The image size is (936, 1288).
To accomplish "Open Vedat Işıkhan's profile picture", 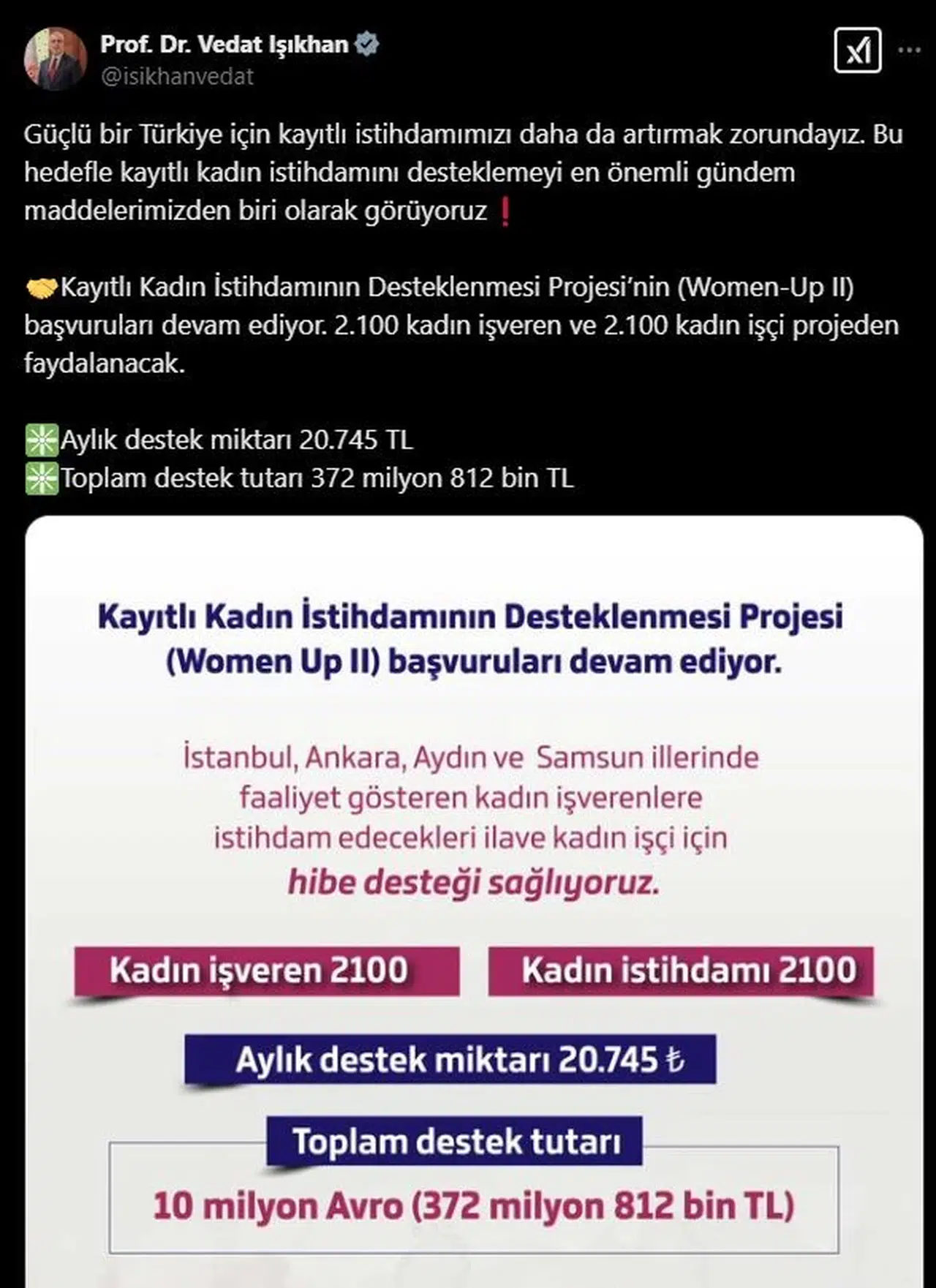I will (x=55, y=59).
